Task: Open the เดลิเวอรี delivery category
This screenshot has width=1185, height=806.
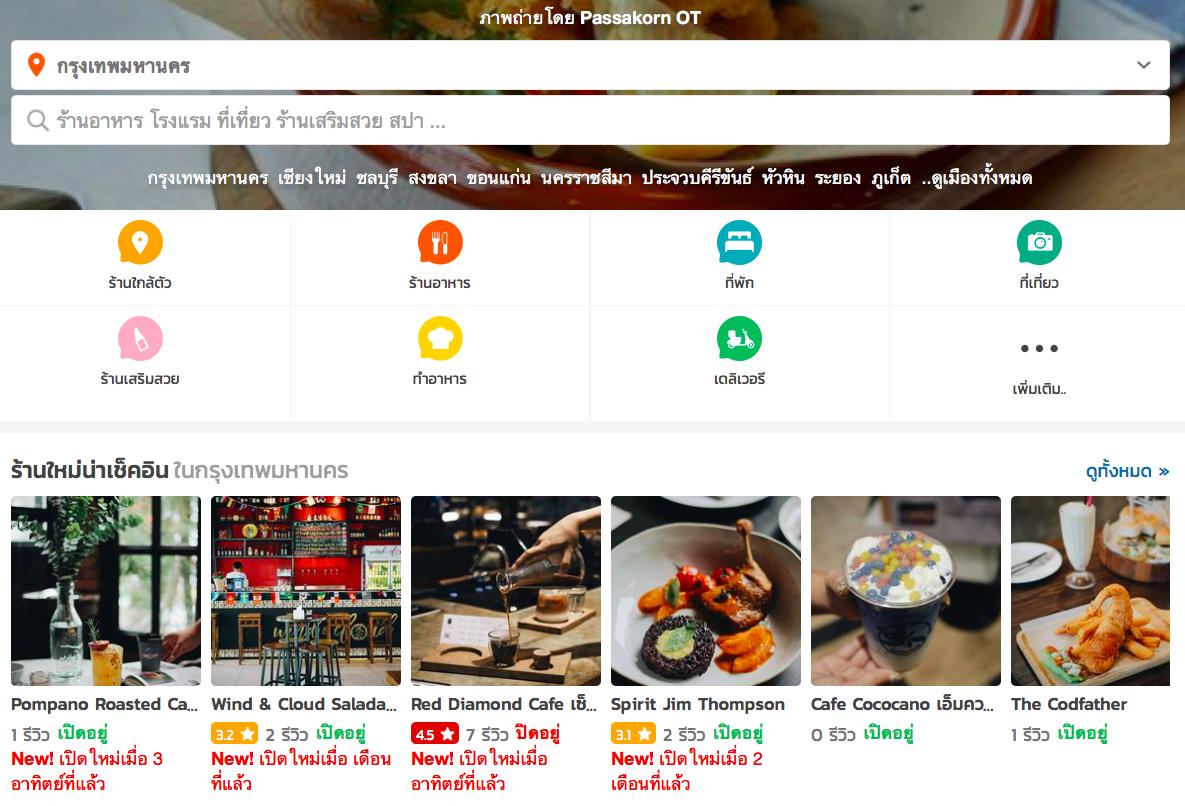Action: (x=739, y=353)
